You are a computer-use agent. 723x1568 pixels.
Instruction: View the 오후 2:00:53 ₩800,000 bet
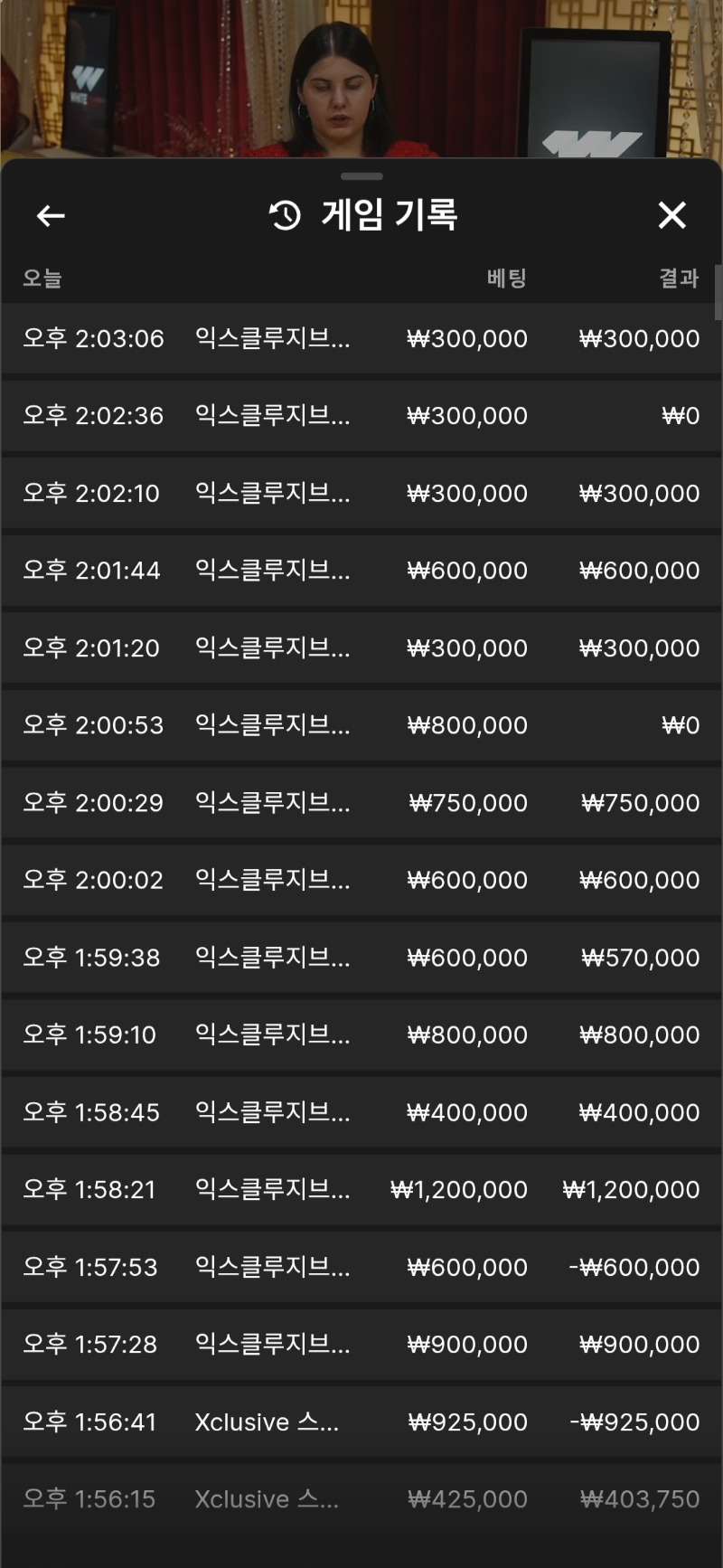click(361, 725)
